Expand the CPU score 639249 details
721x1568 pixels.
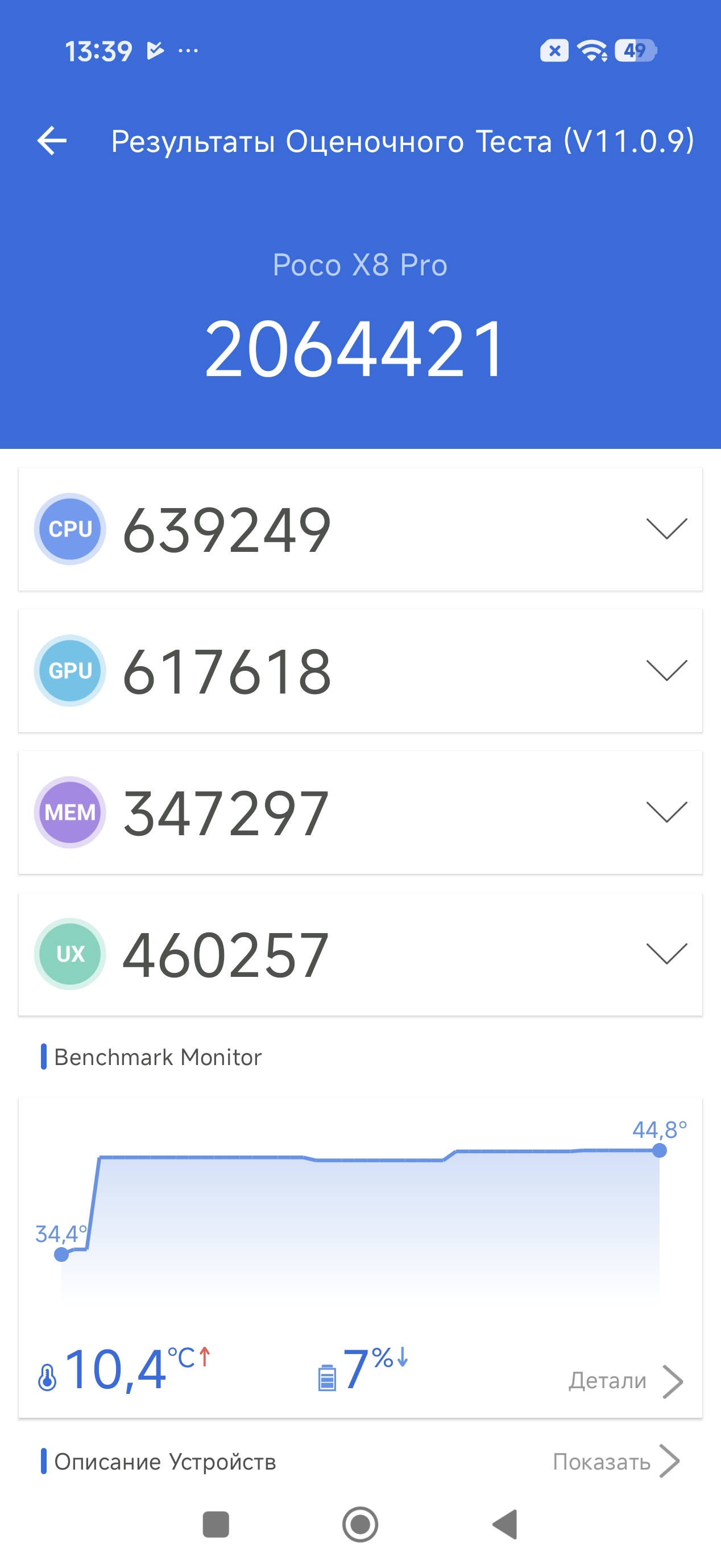tap(666, 529)
